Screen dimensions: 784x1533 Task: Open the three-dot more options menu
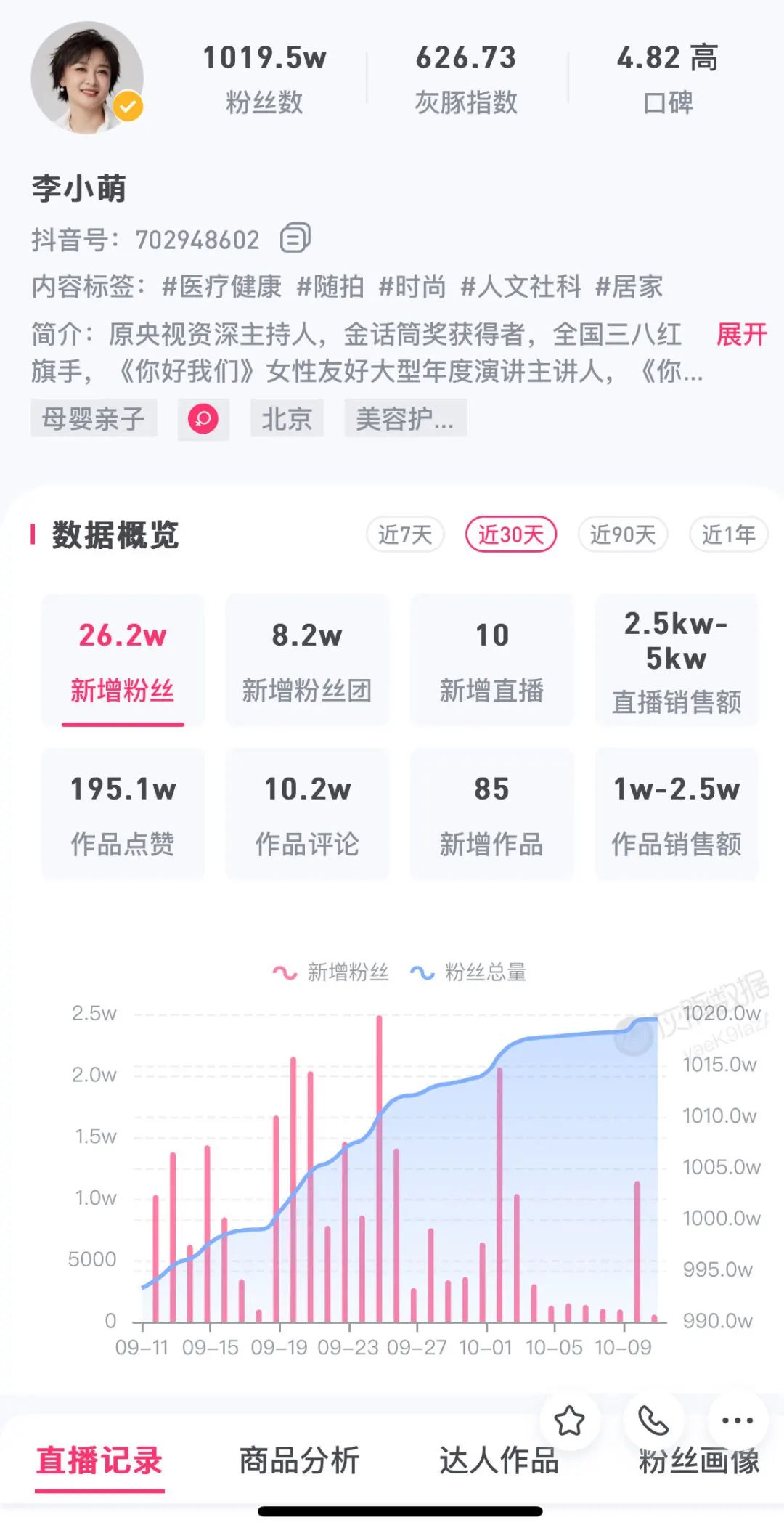pyautogui.click(x=738, y=1420)
